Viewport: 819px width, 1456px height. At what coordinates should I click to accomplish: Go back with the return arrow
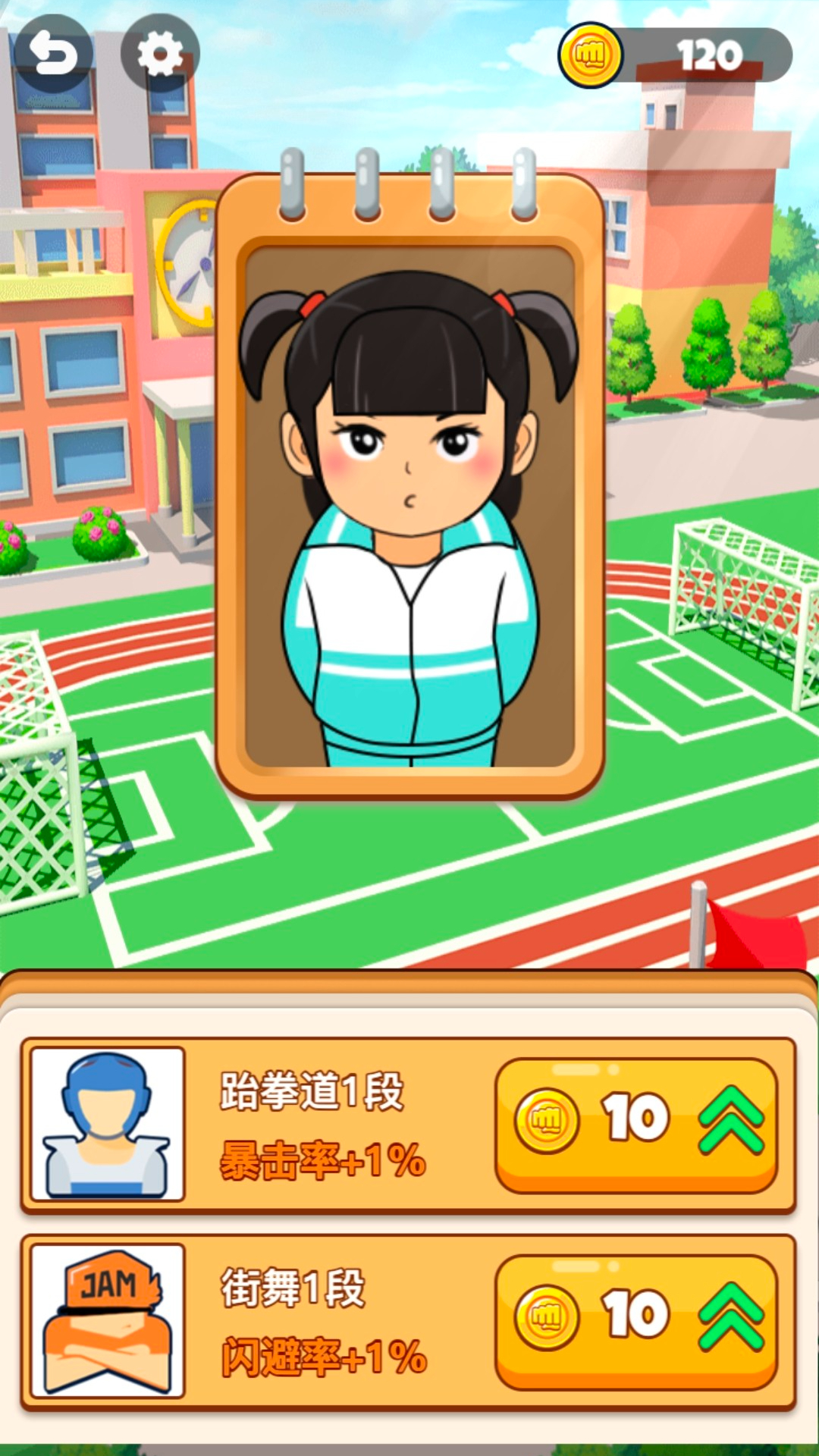point(53,55)
